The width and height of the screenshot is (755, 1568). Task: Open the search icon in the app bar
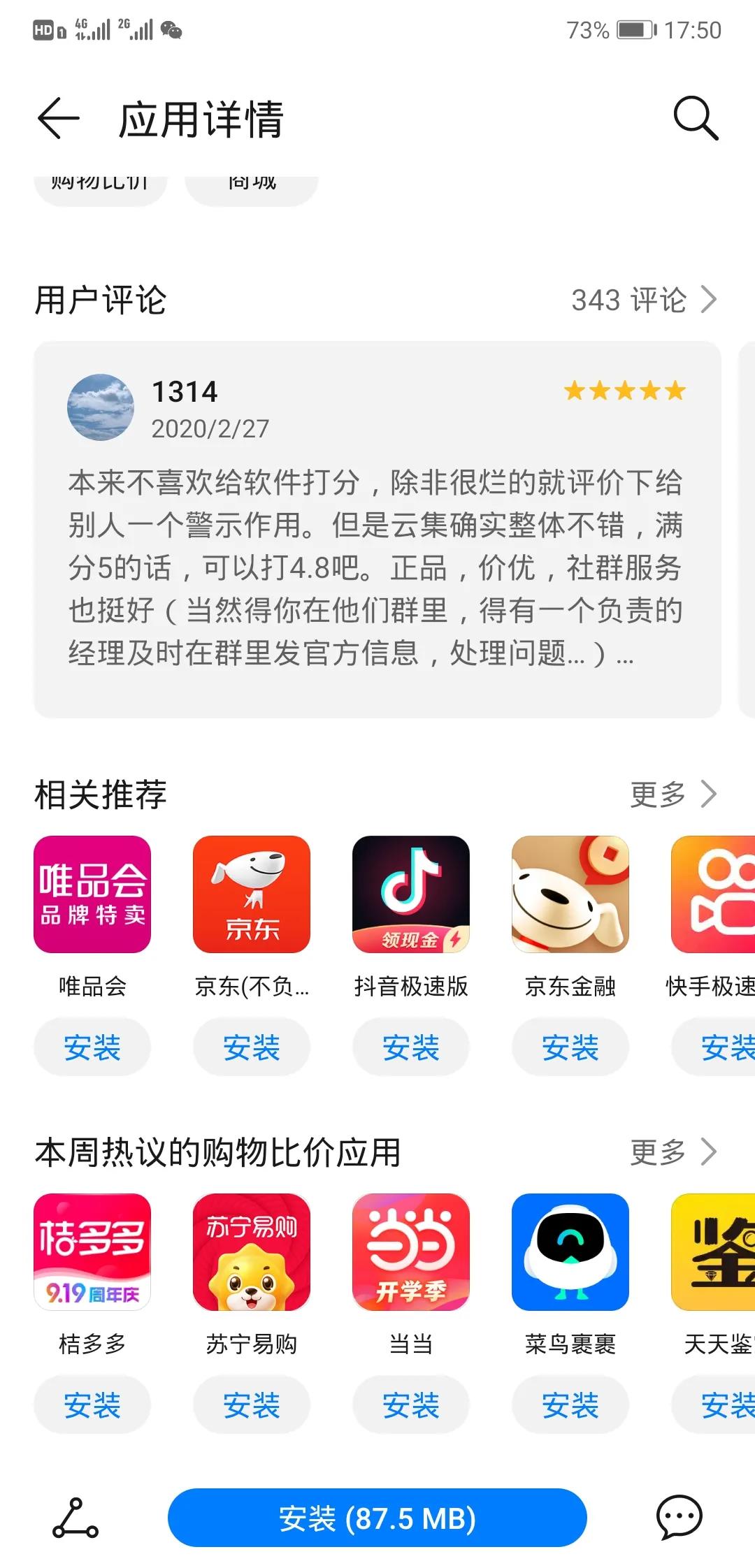(x=695, y=118)
